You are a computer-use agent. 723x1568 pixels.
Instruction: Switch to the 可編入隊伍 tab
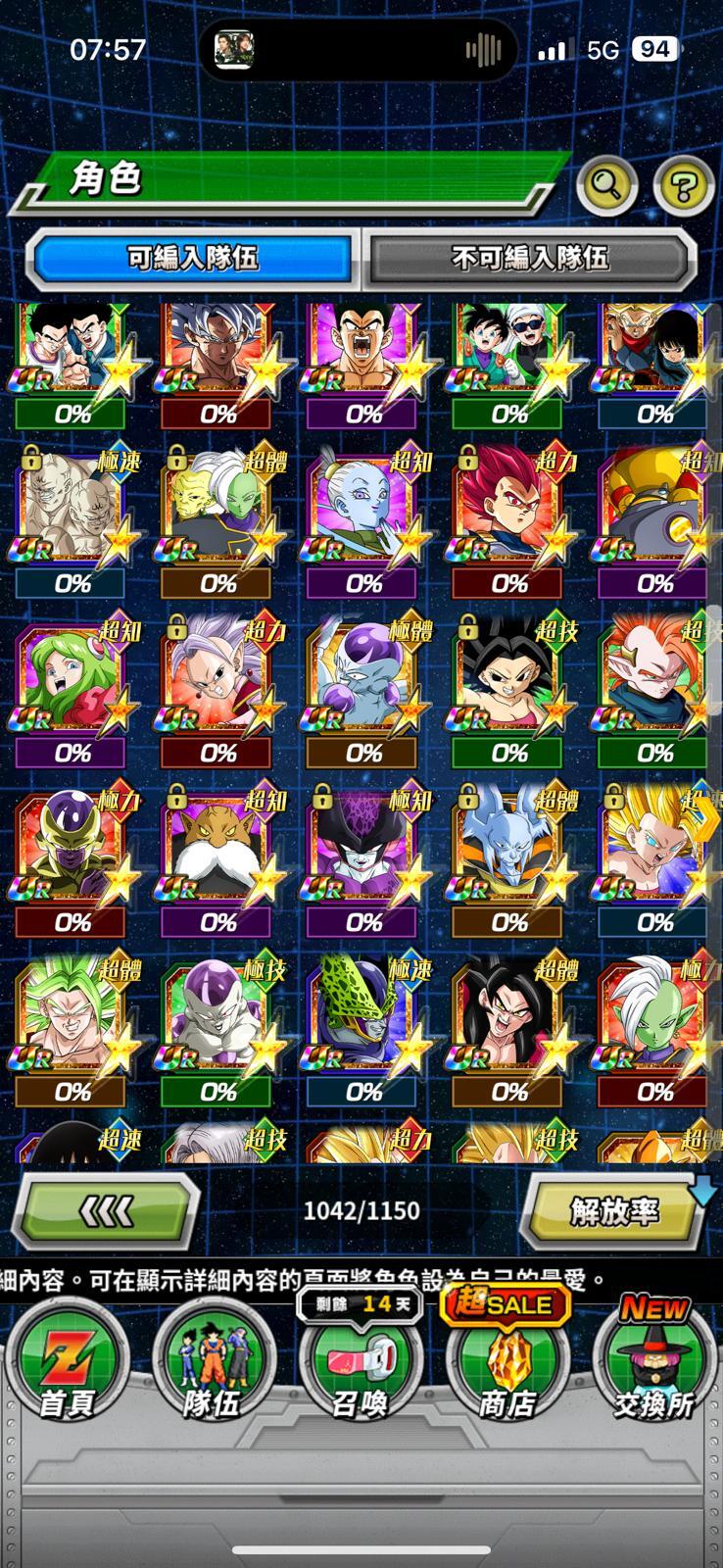pos(193,259)
